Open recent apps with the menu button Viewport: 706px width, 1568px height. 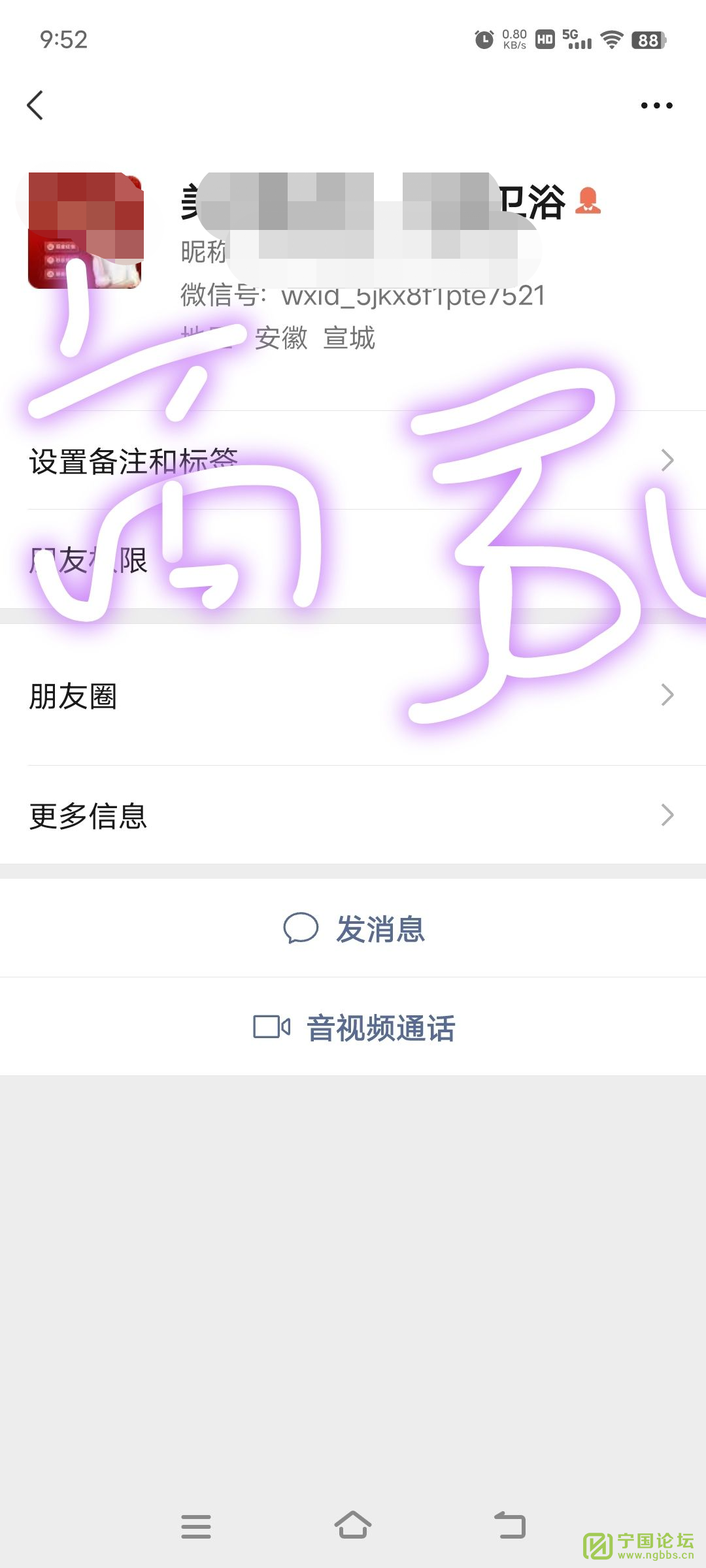(x=196, y=1526)
